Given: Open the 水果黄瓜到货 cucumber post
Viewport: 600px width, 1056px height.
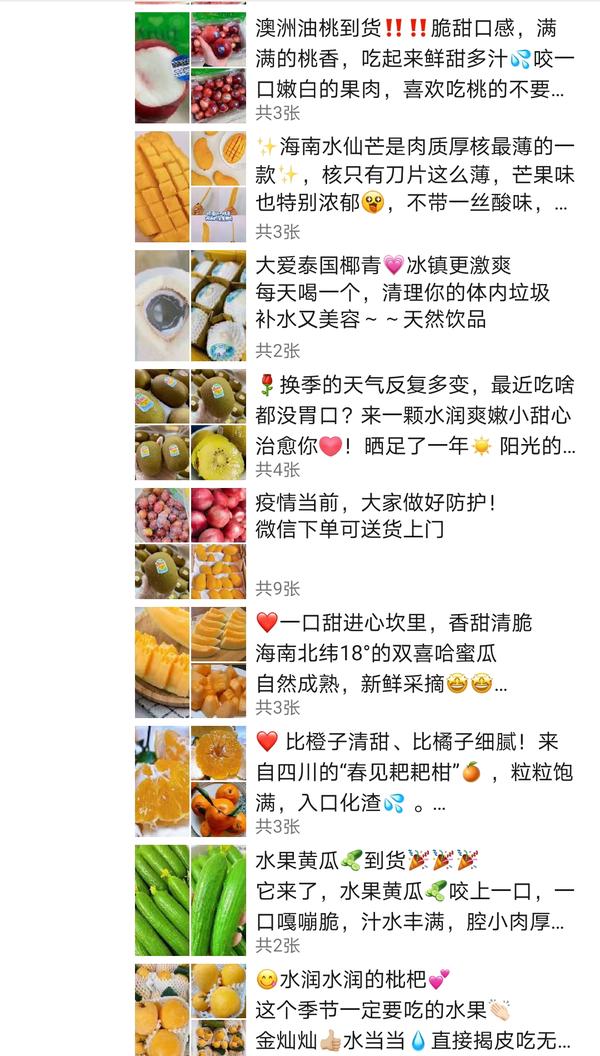Looking at the screenshot, I should pyautogui.click(x=355, y=900).
